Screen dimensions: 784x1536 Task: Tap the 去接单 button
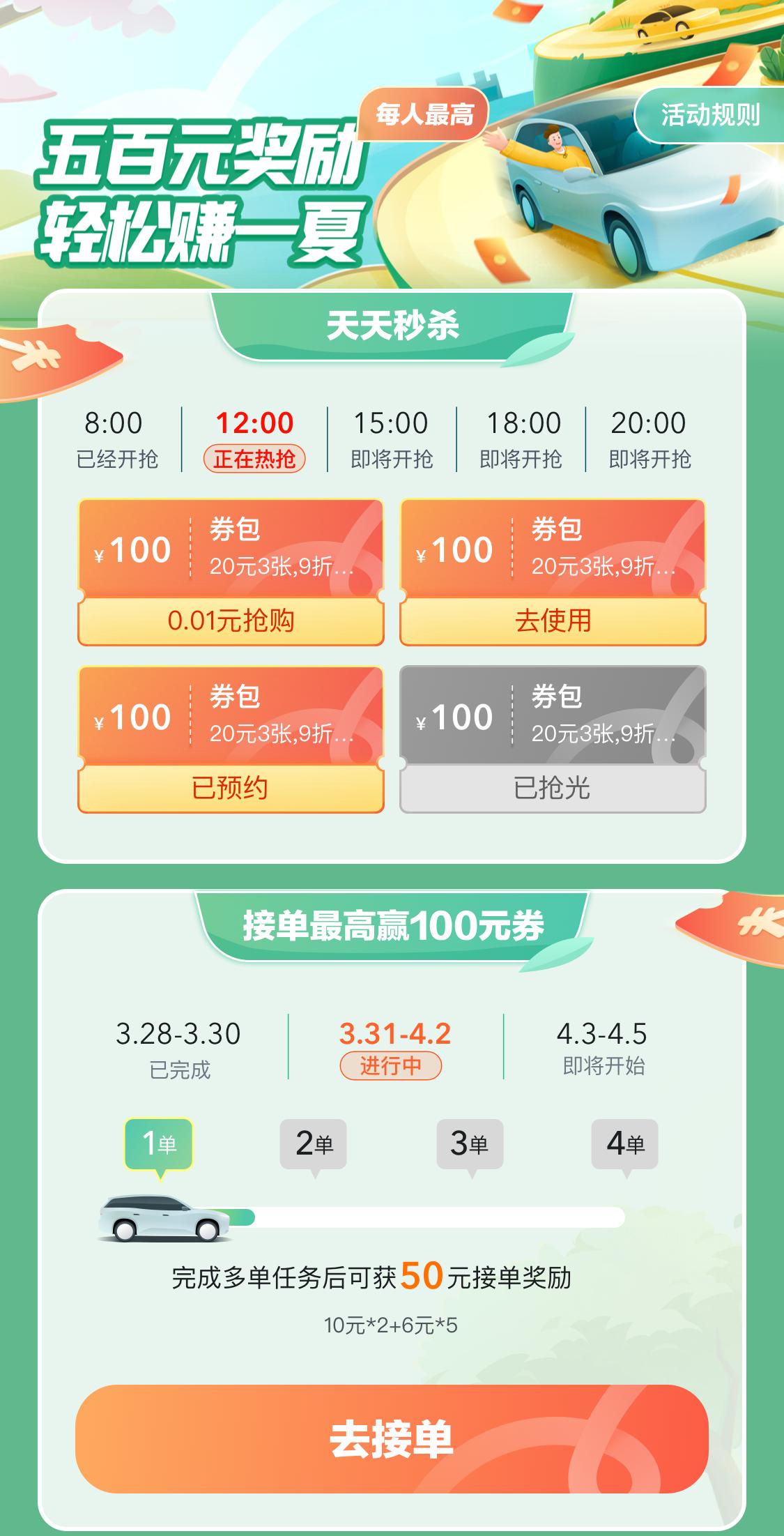point(392,1440)
